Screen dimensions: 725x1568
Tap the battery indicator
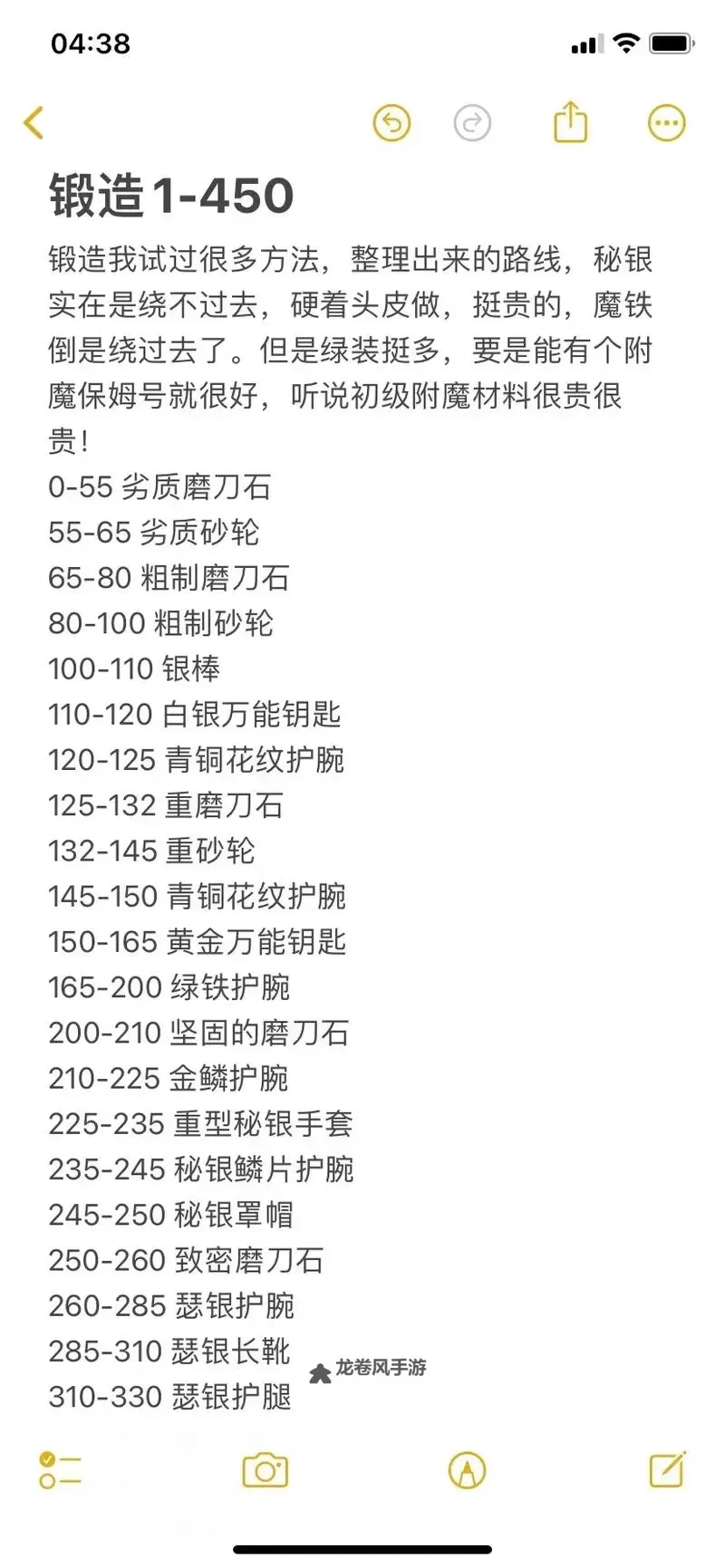[x=672, y=42]
